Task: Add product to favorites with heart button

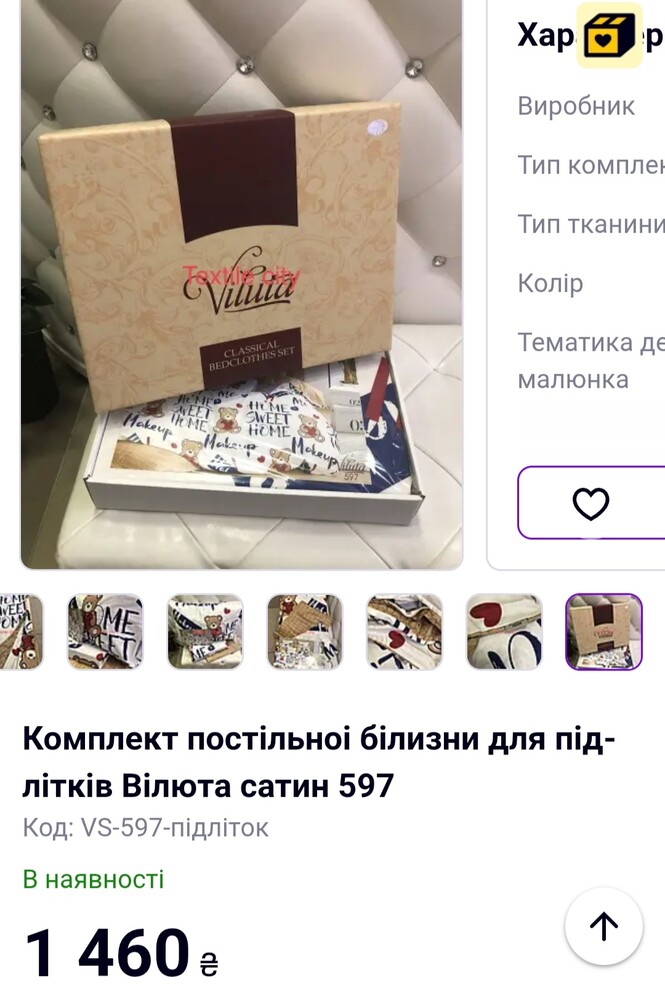Action: coord(590,503)
